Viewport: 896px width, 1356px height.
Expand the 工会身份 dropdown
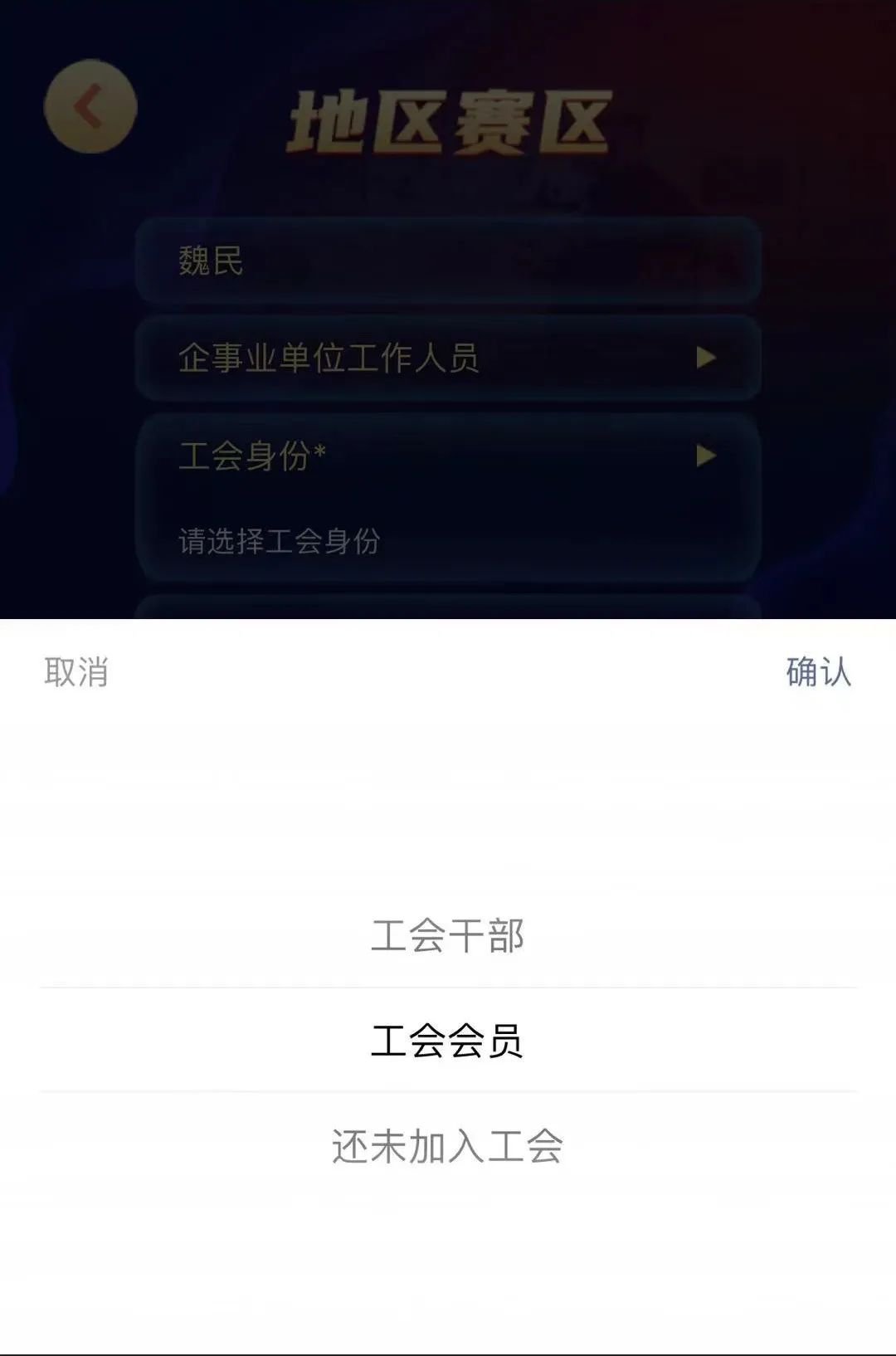point(448,456)
